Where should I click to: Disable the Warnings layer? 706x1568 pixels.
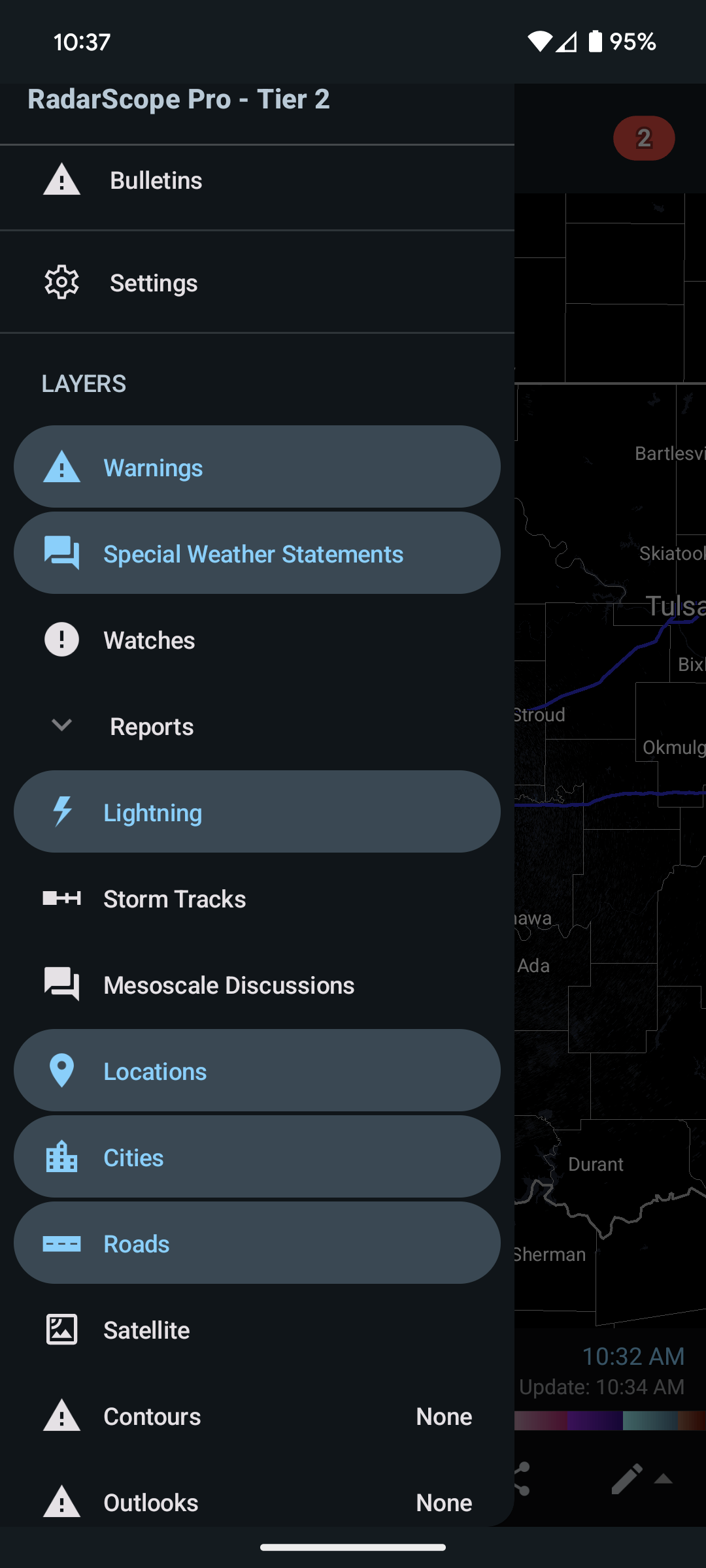257,467
